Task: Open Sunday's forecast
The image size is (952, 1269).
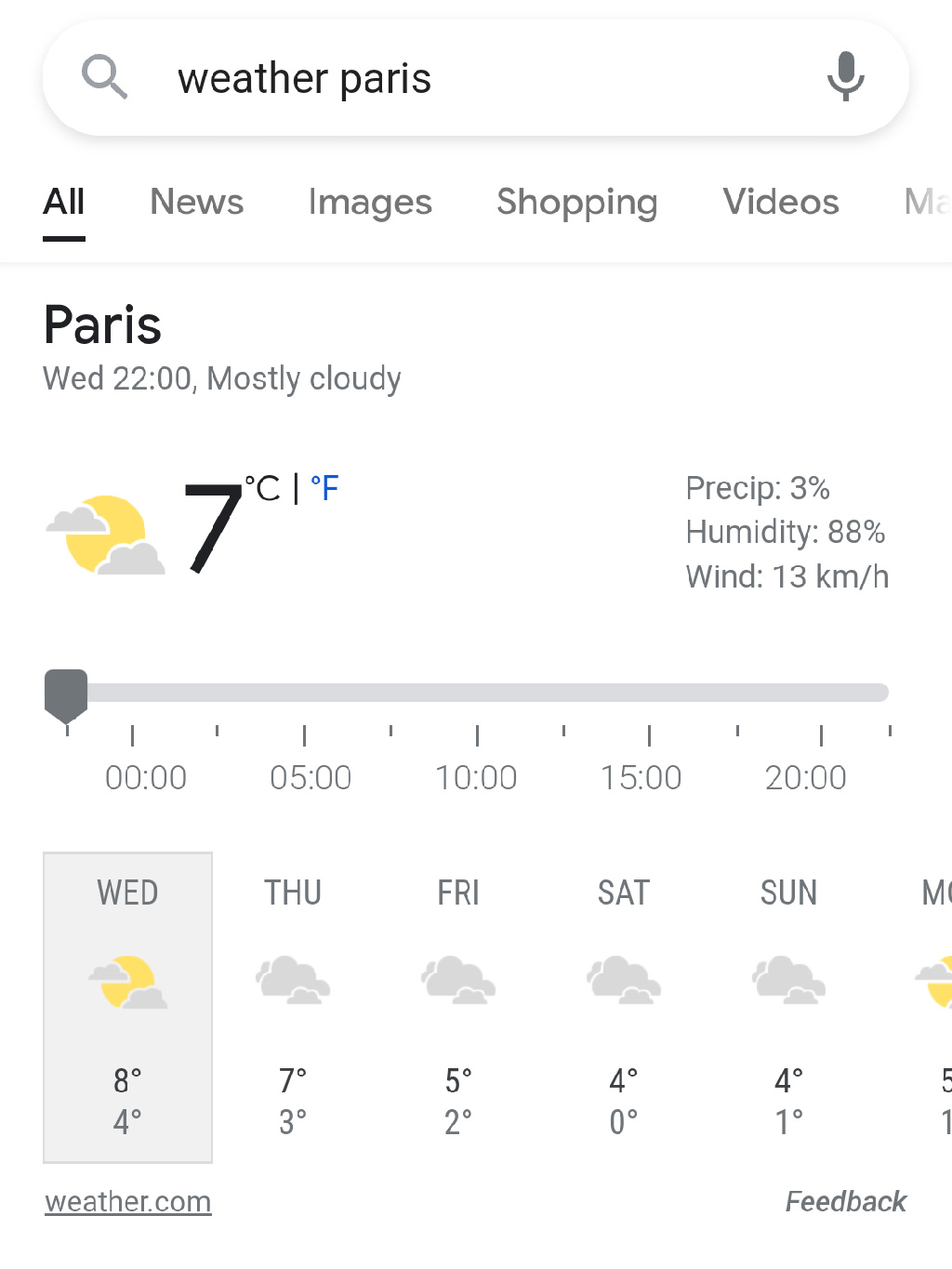Action: [788, 1006]
